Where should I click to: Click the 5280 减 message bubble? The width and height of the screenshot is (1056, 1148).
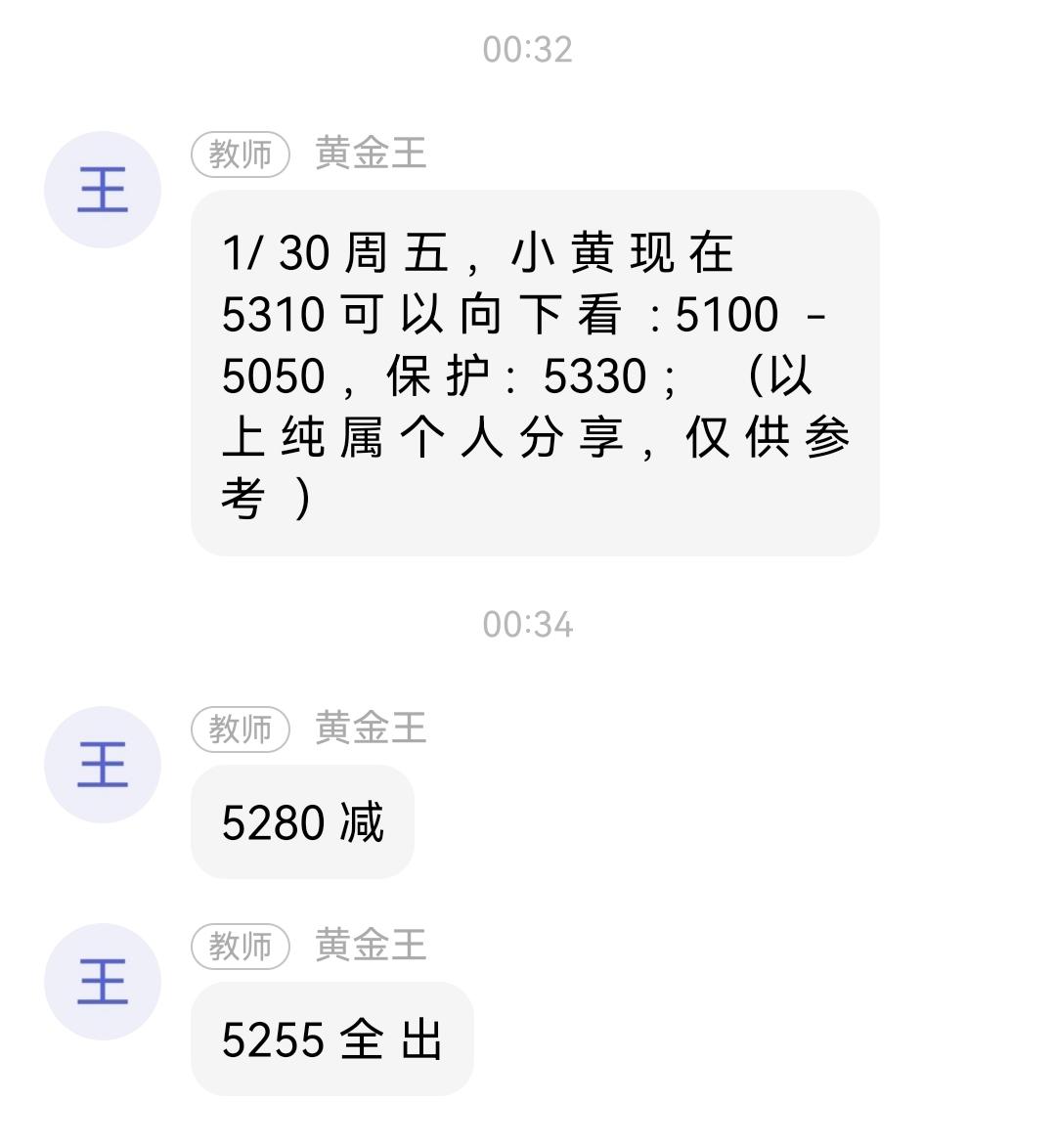point(302,821)
